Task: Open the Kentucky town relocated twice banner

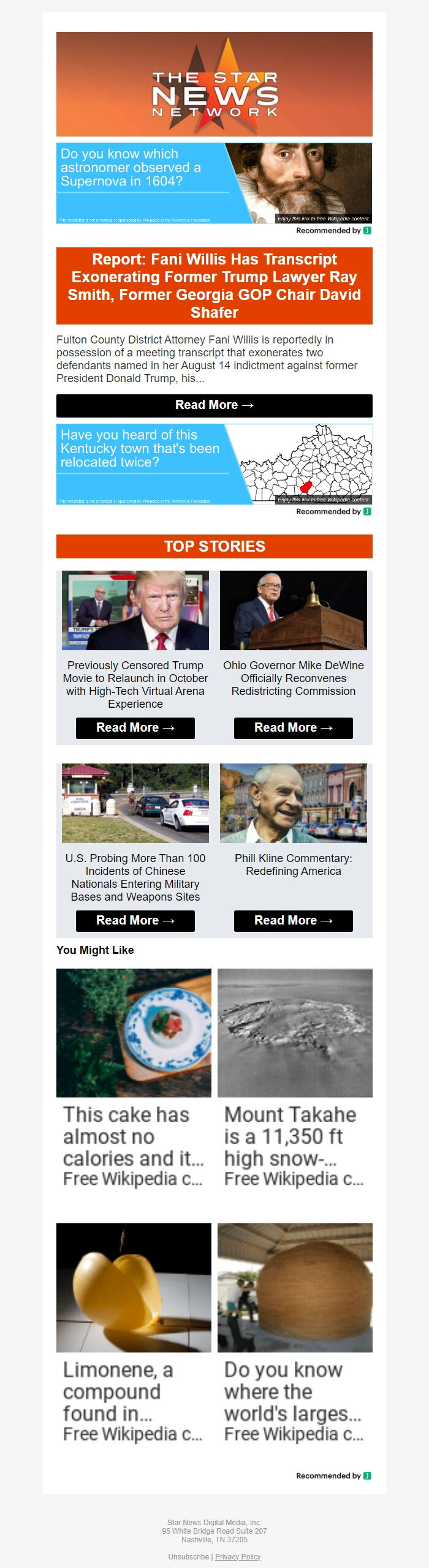Action: coord(214,464)
